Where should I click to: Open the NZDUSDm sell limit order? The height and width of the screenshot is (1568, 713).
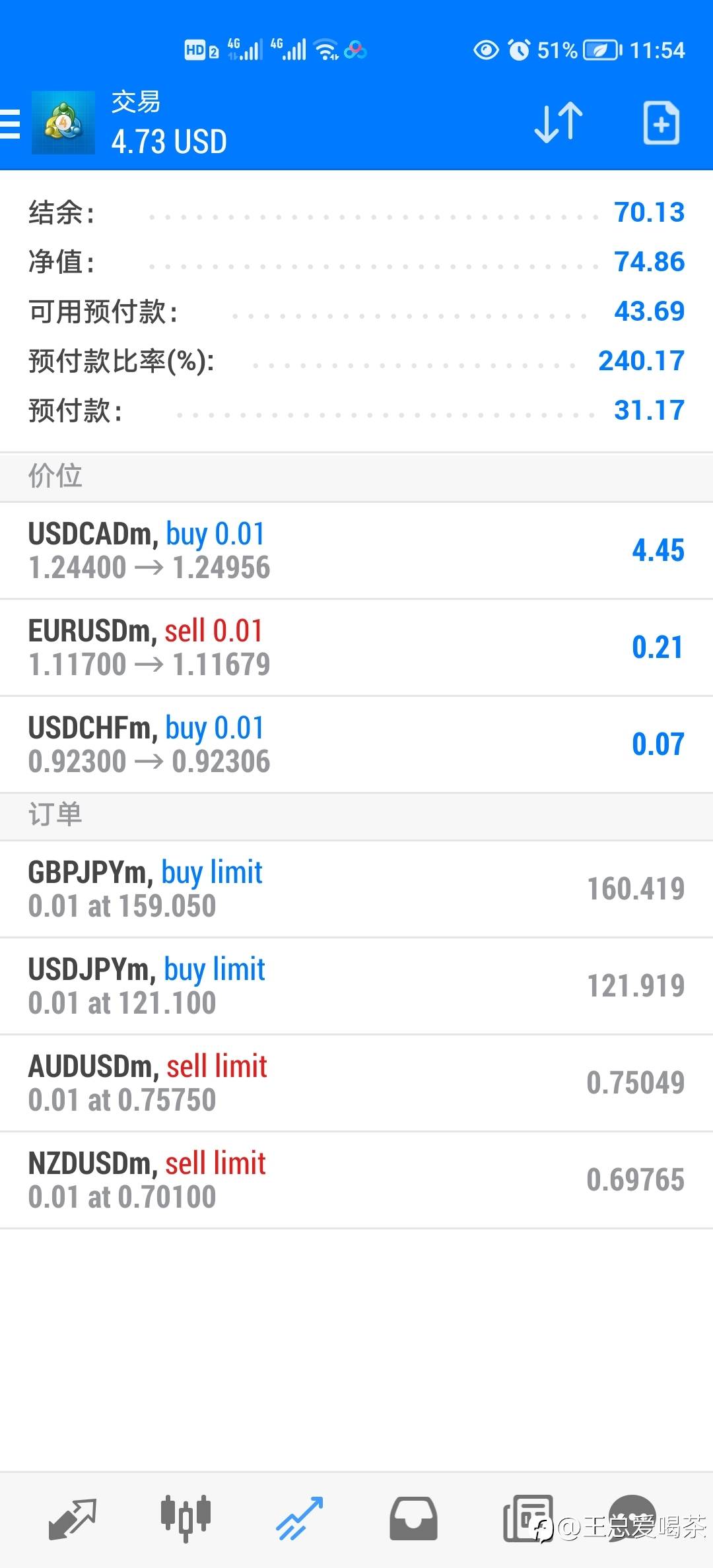(x=356, y=1180)
